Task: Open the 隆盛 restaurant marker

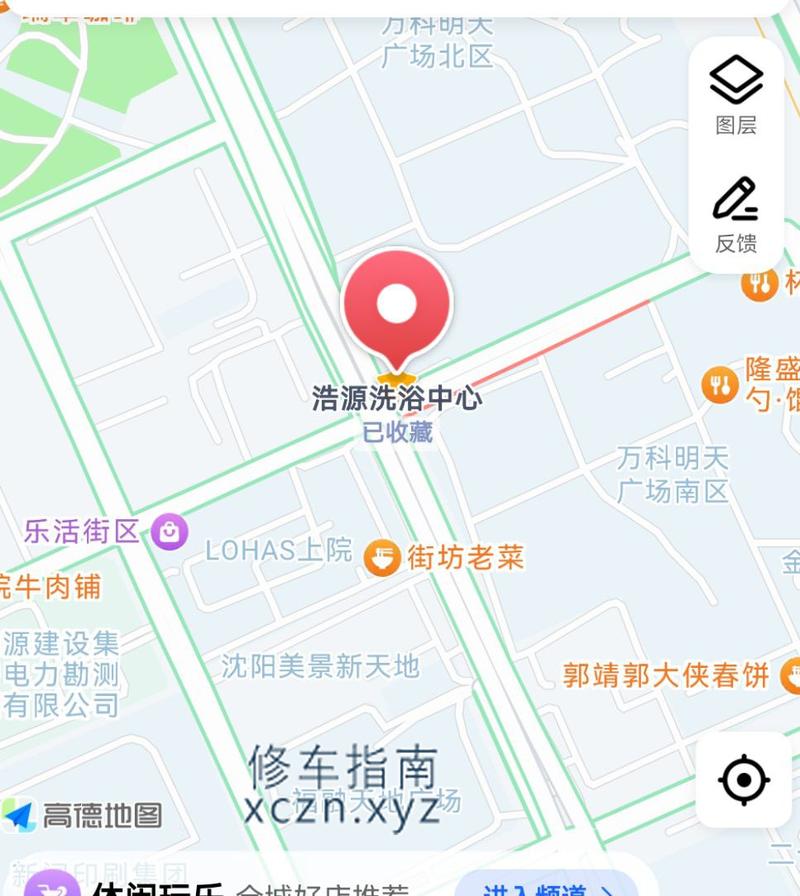Action: (720, 385)
